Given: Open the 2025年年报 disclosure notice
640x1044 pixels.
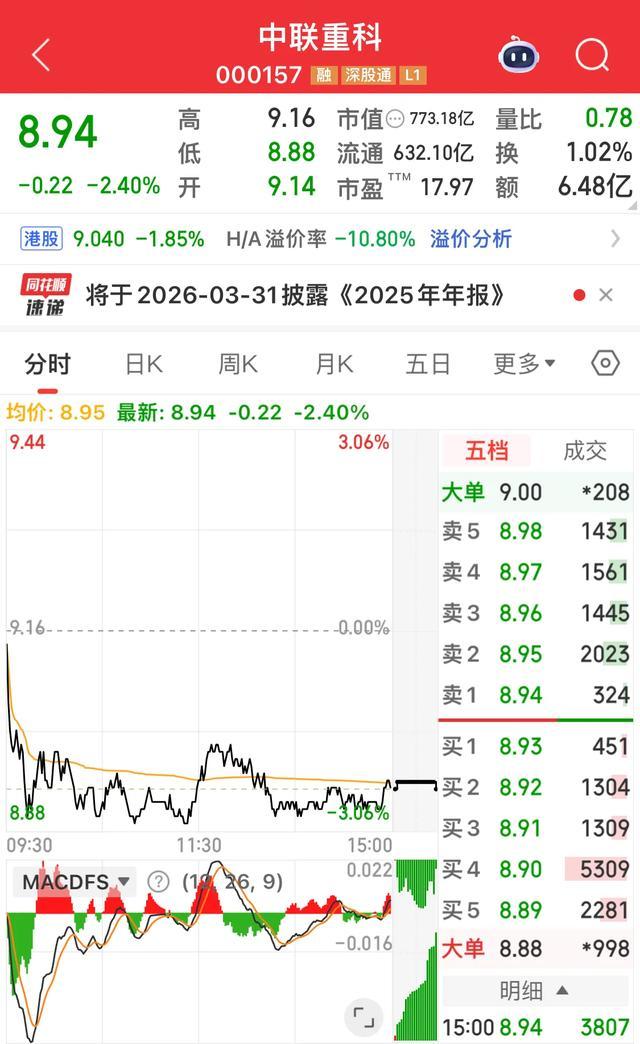Looking at the screenshot, I should pos(294,295).
